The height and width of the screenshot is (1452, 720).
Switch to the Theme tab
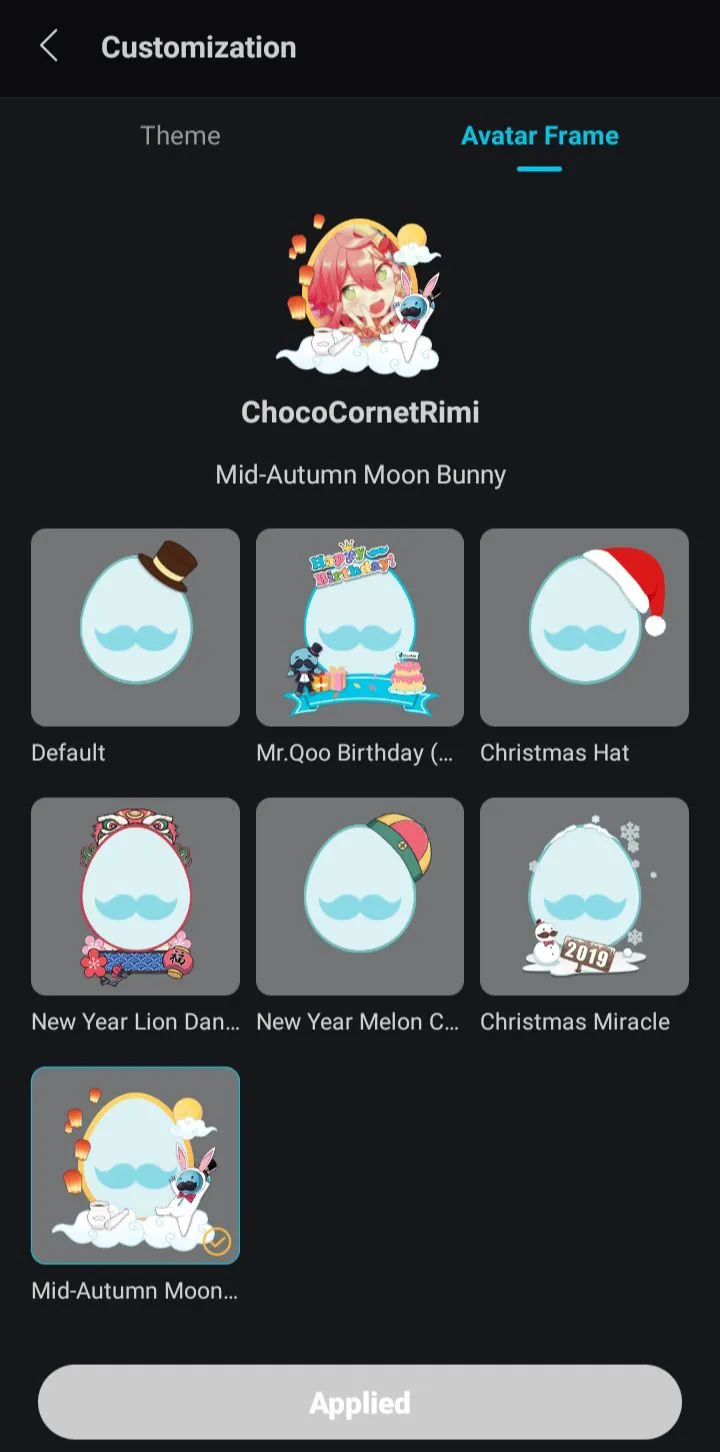(x=180, y=136)
